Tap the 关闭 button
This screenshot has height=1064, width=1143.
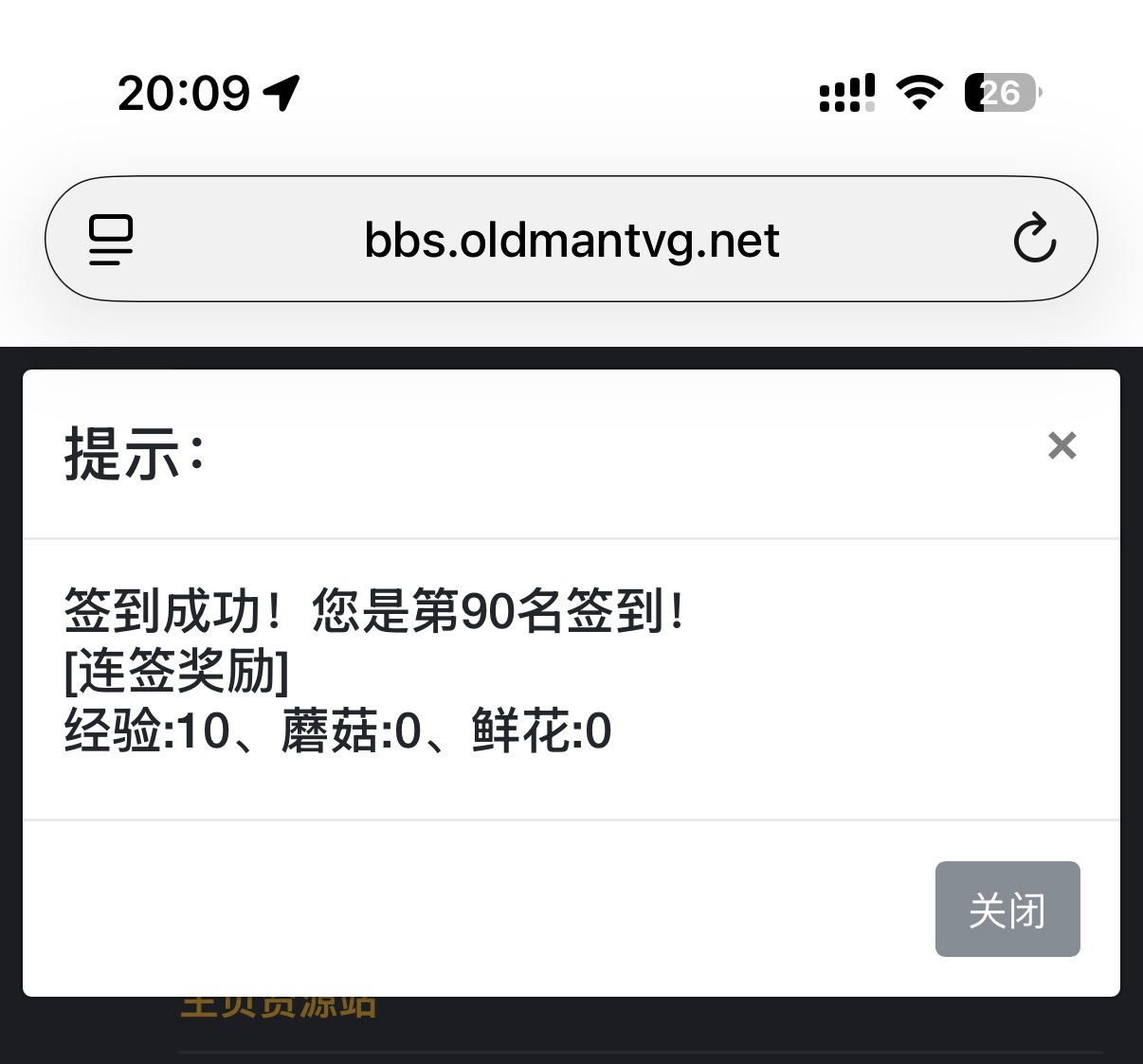pyautogui.click(x=1007, y=910)
